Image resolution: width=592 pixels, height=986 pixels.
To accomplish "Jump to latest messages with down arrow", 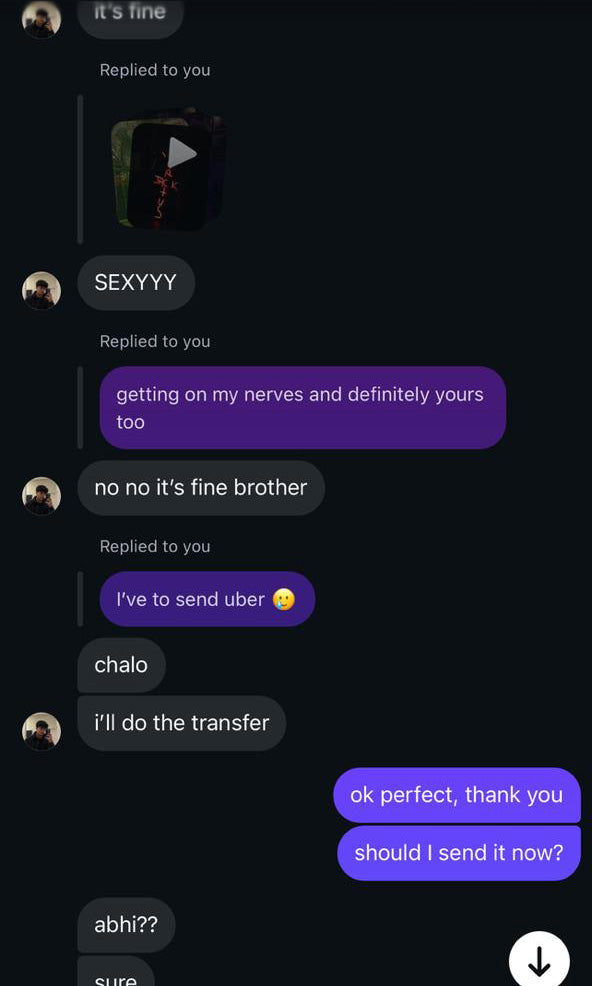I will pos(539,961).
